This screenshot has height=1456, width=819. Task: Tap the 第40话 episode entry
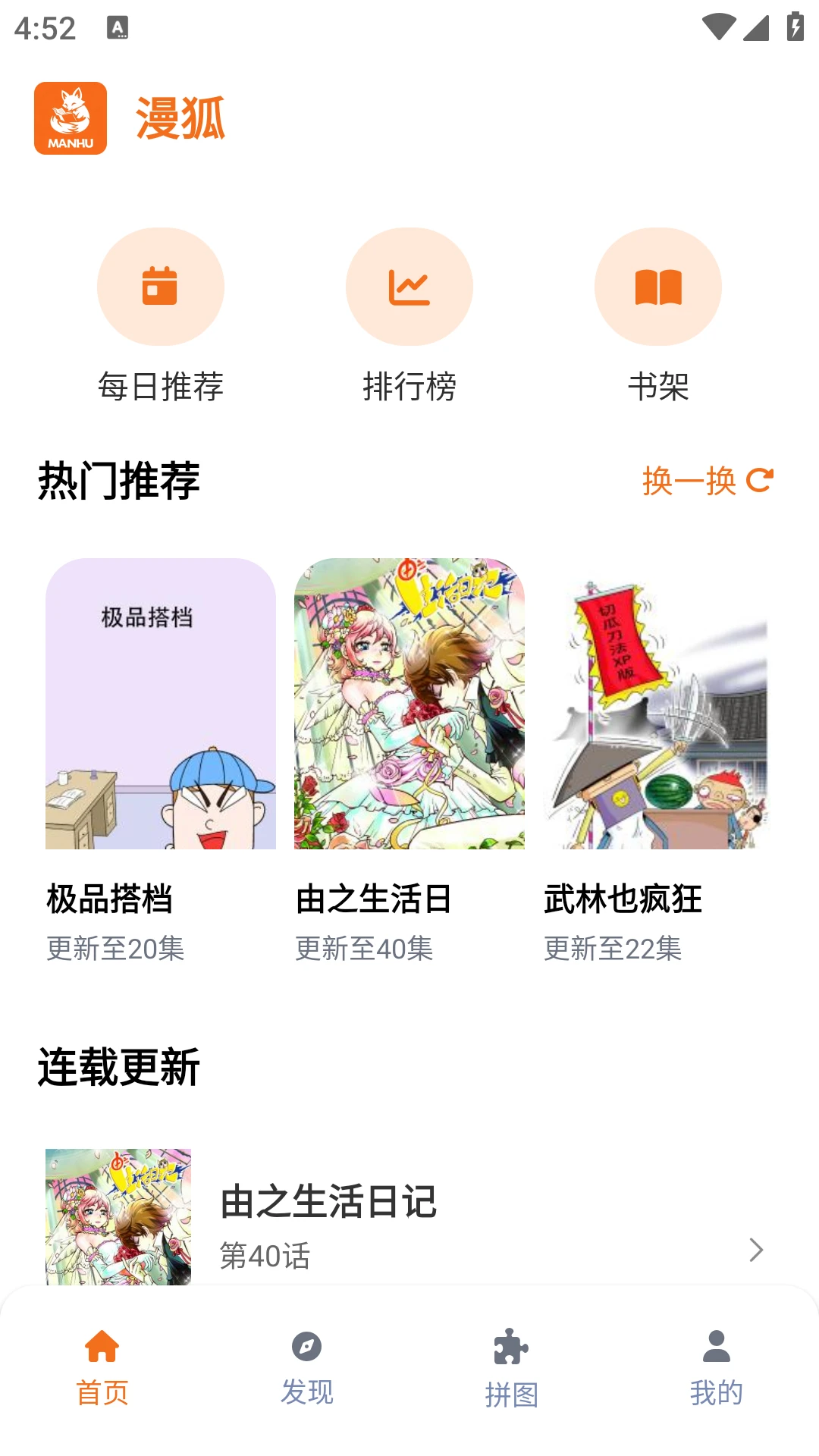[x=265, y=1257]
